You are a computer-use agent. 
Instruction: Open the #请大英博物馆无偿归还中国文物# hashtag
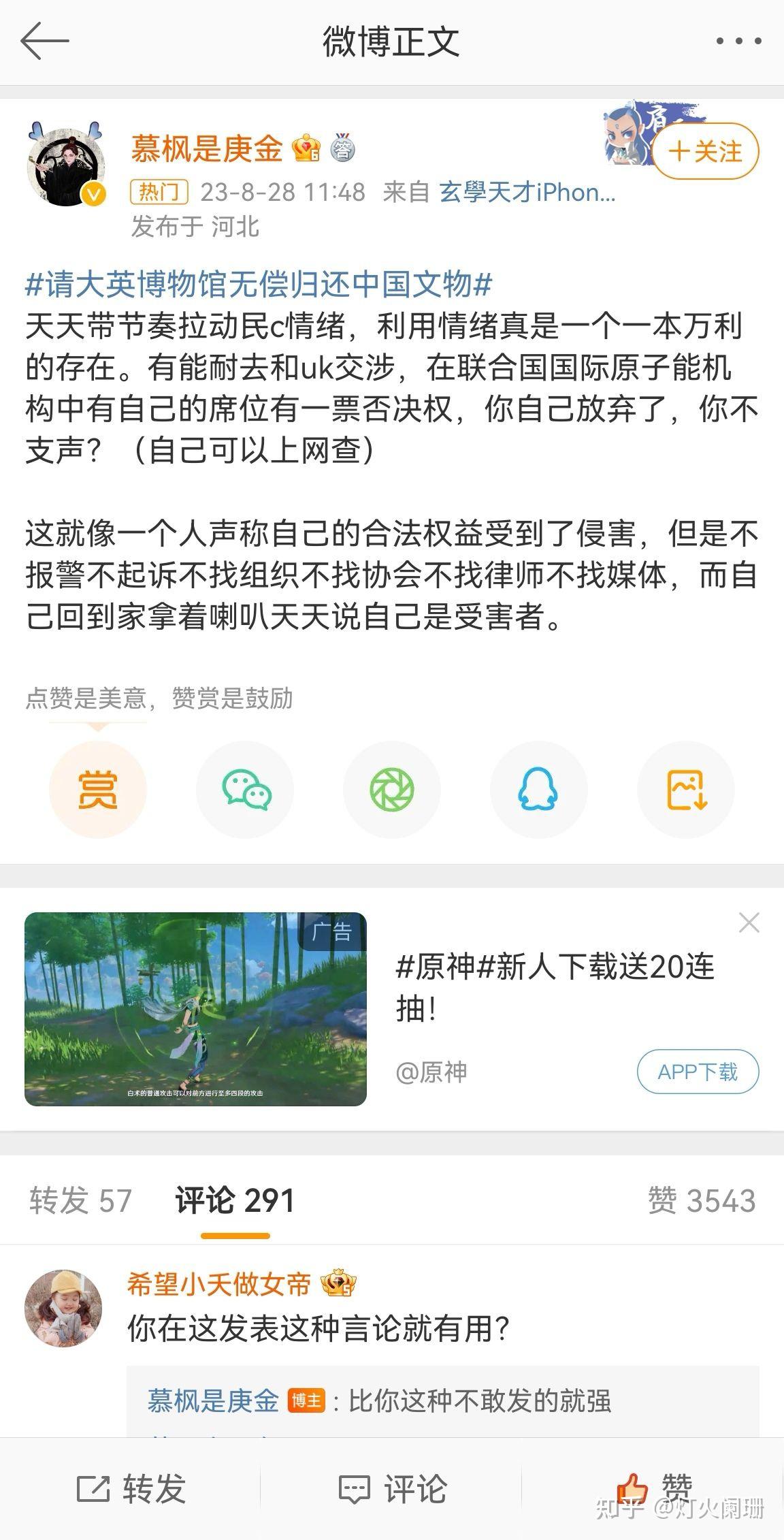259,284
